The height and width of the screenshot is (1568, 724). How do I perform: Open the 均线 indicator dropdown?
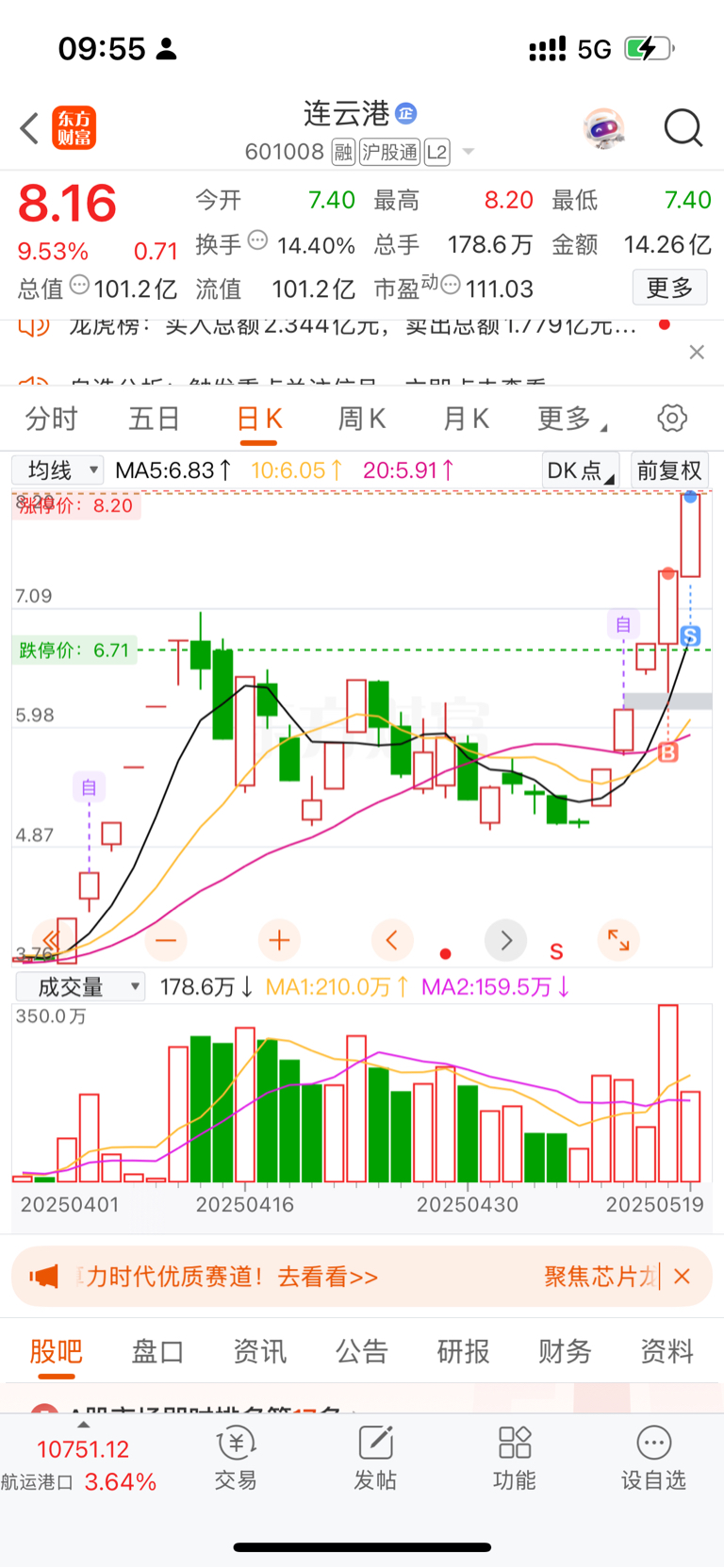pyautogui.click(x=58, y=470)
